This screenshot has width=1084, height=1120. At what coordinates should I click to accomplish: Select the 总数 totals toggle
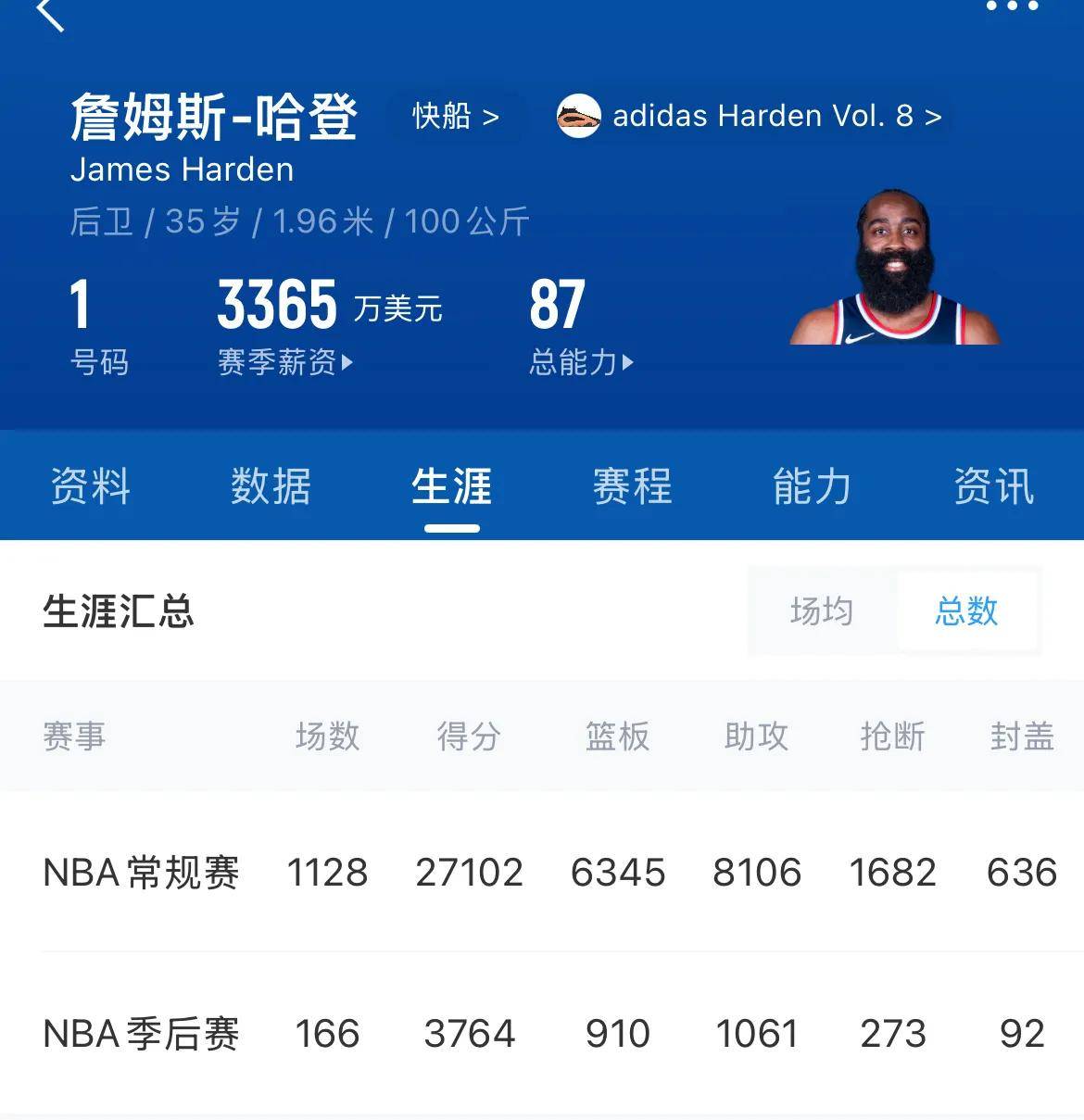coord(966,612)
